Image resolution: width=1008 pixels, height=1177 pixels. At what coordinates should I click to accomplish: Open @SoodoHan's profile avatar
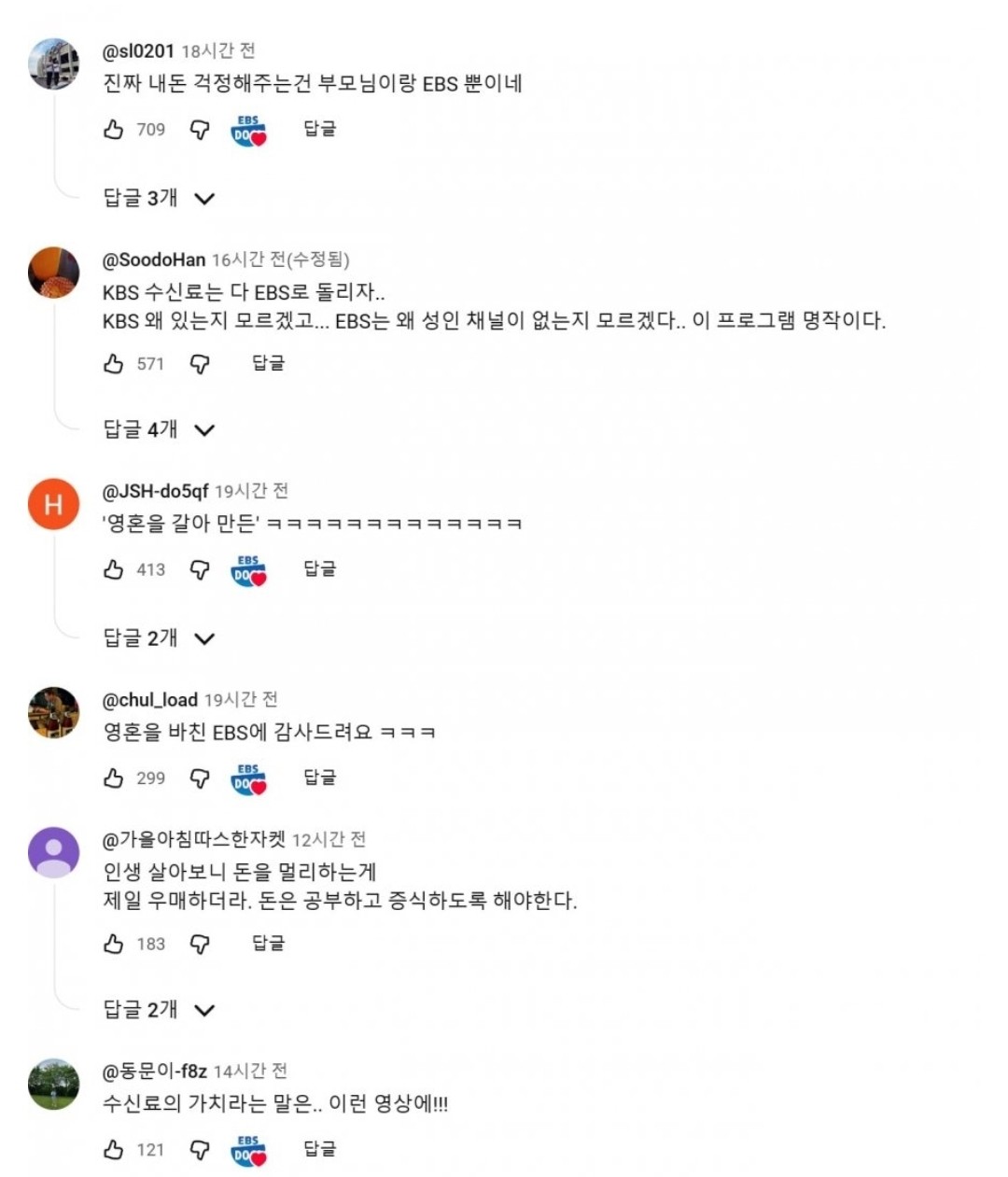(53, 273)
